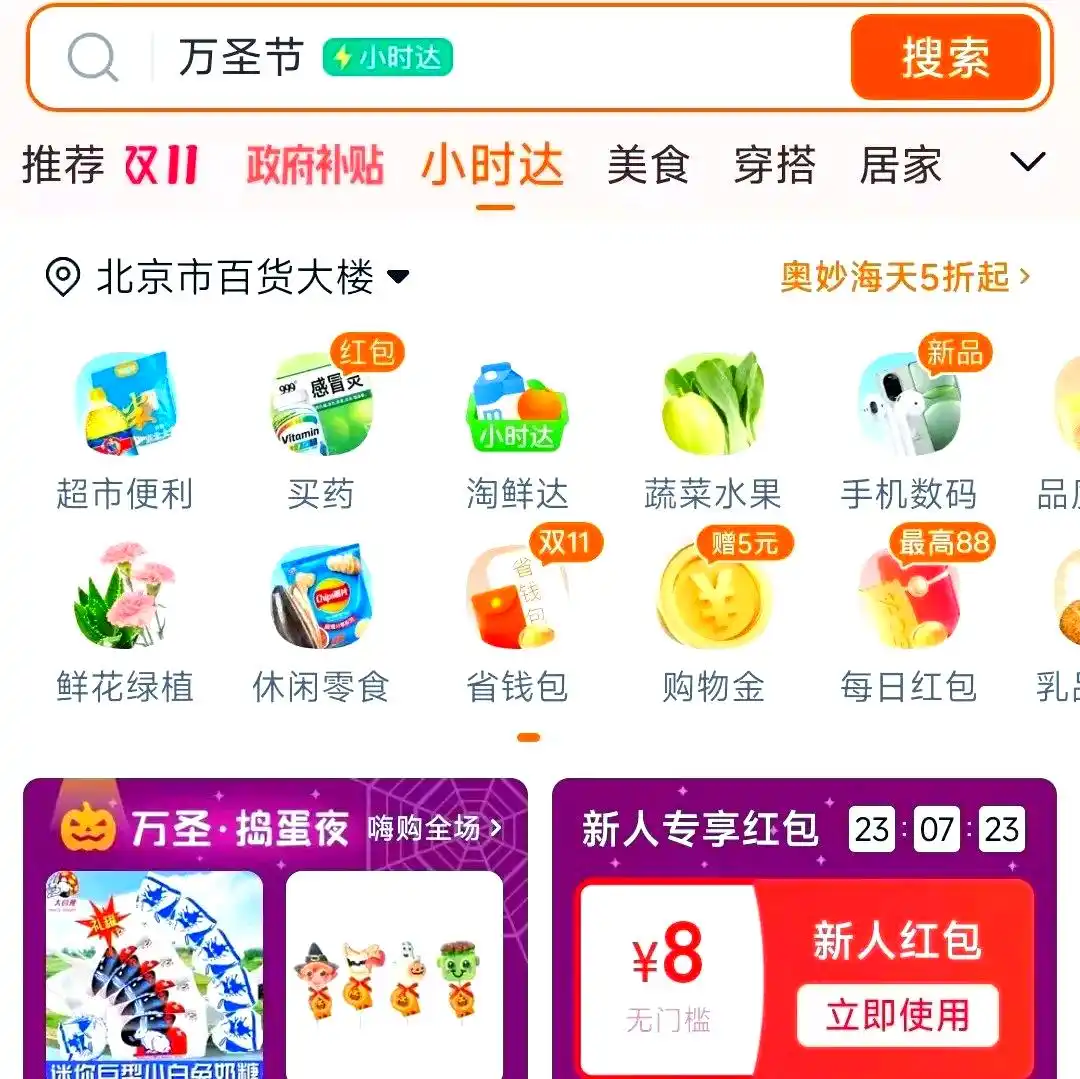Screen dimensions: 1080x1079
Task: Tap the orange 搜索 button
Action: tap(945, 57)
